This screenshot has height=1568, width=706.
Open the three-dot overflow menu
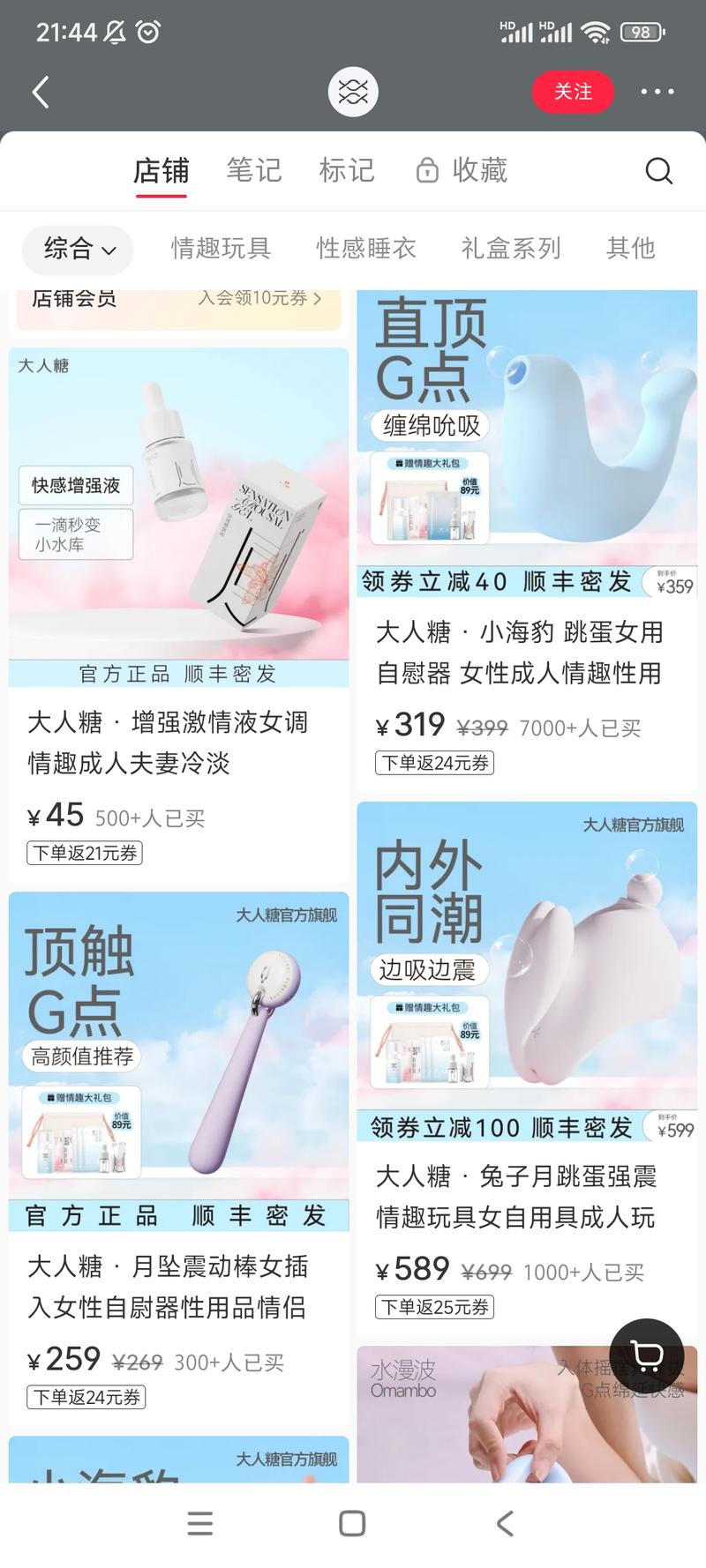pos(657,92)
